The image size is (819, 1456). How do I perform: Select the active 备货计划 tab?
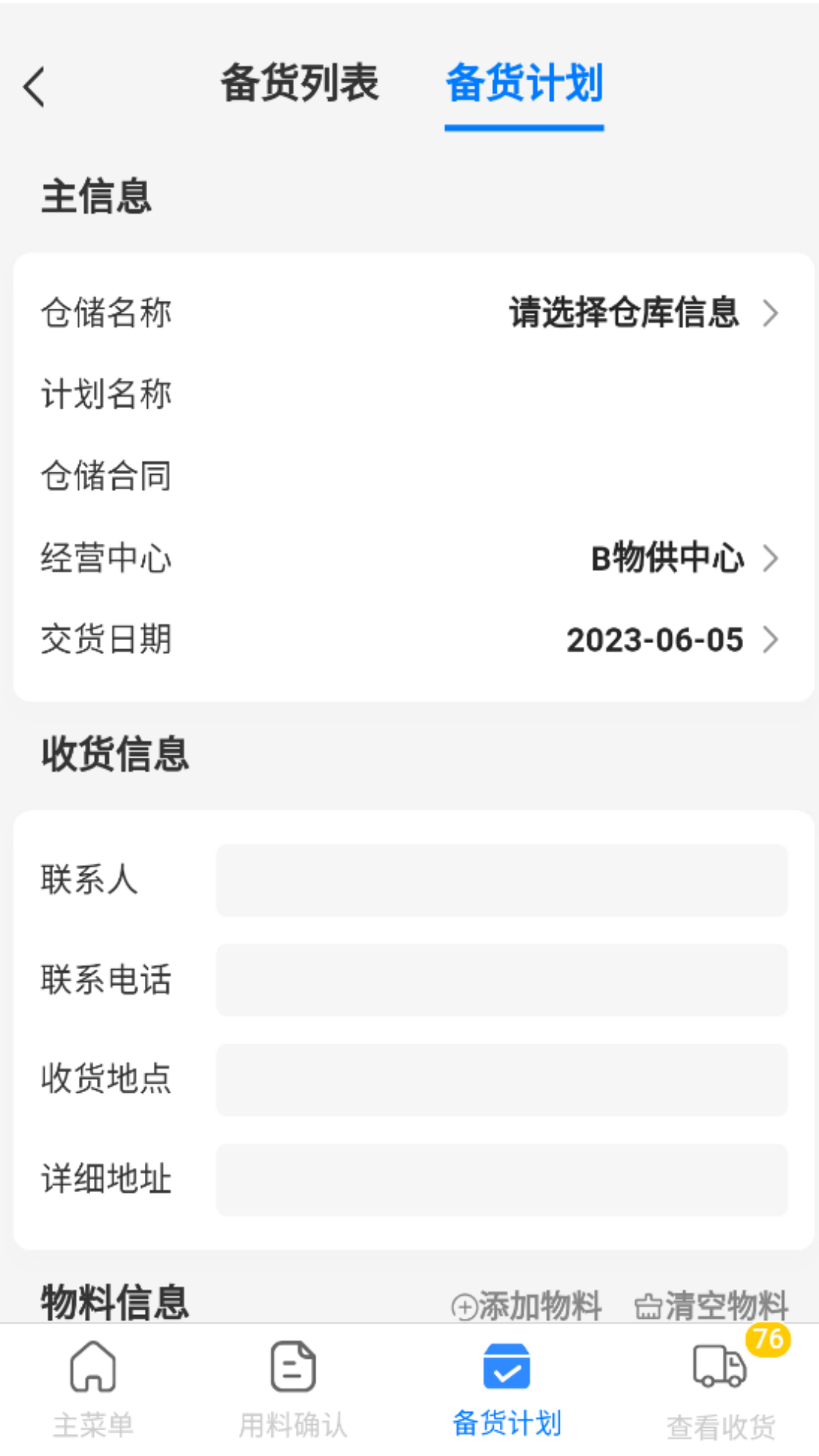coord(524,86)
